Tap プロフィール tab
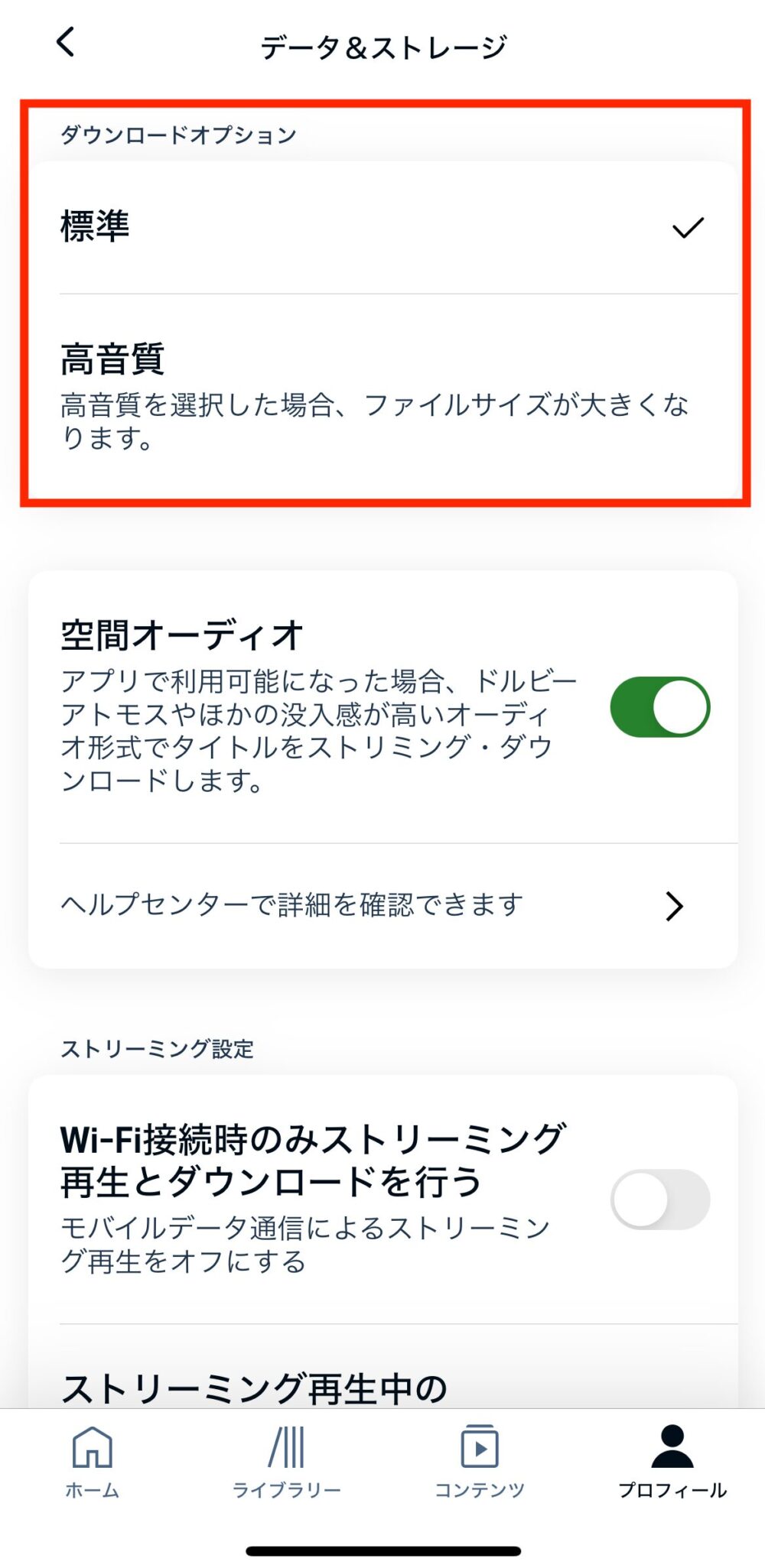Viewport: 765px width, 1568px height. pos(672,1462)
